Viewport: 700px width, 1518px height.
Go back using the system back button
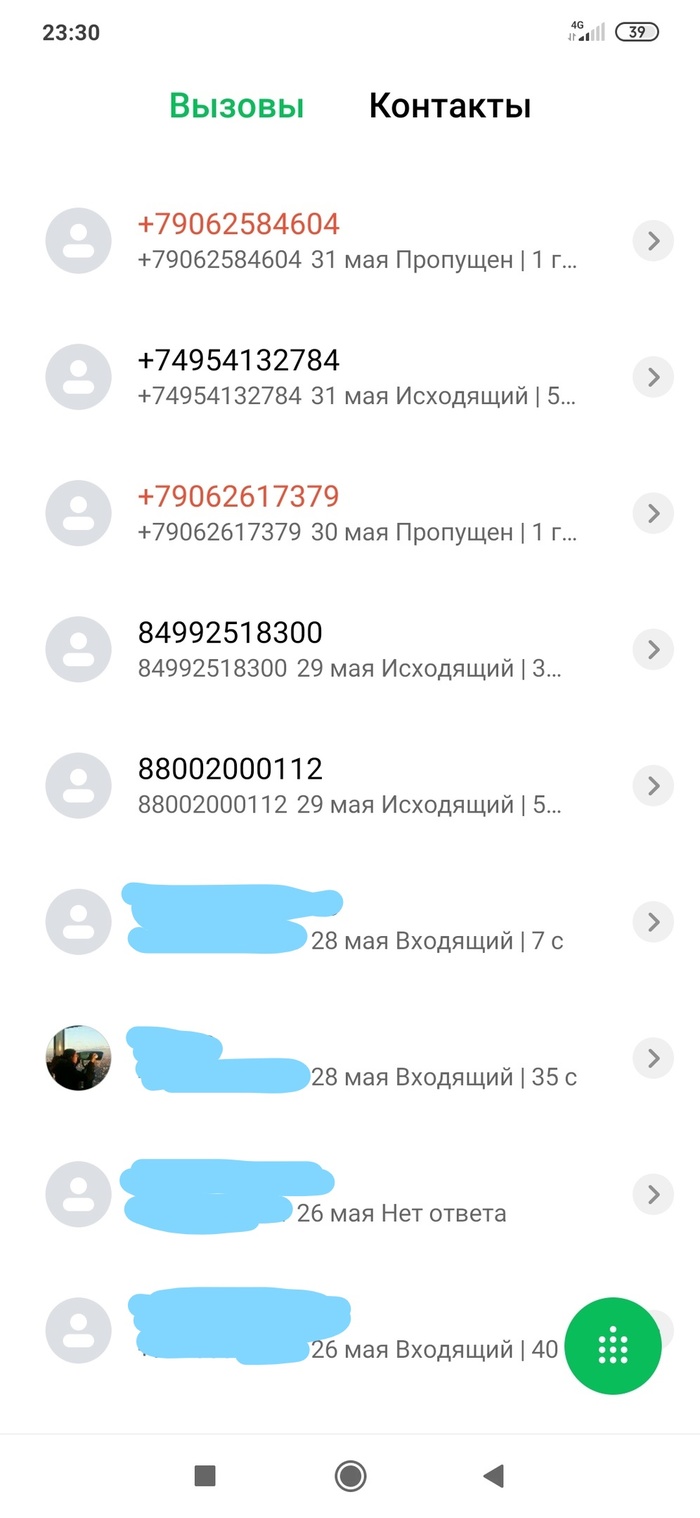[493, 1475]
